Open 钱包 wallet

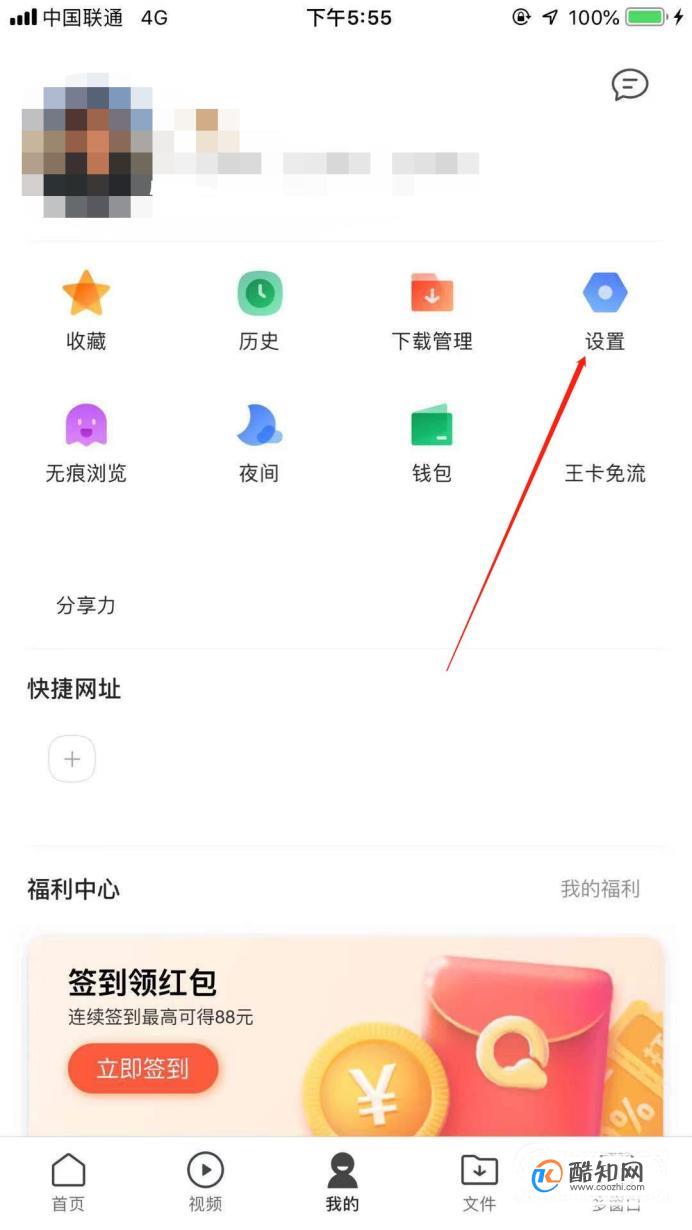(x=432, y=443)
